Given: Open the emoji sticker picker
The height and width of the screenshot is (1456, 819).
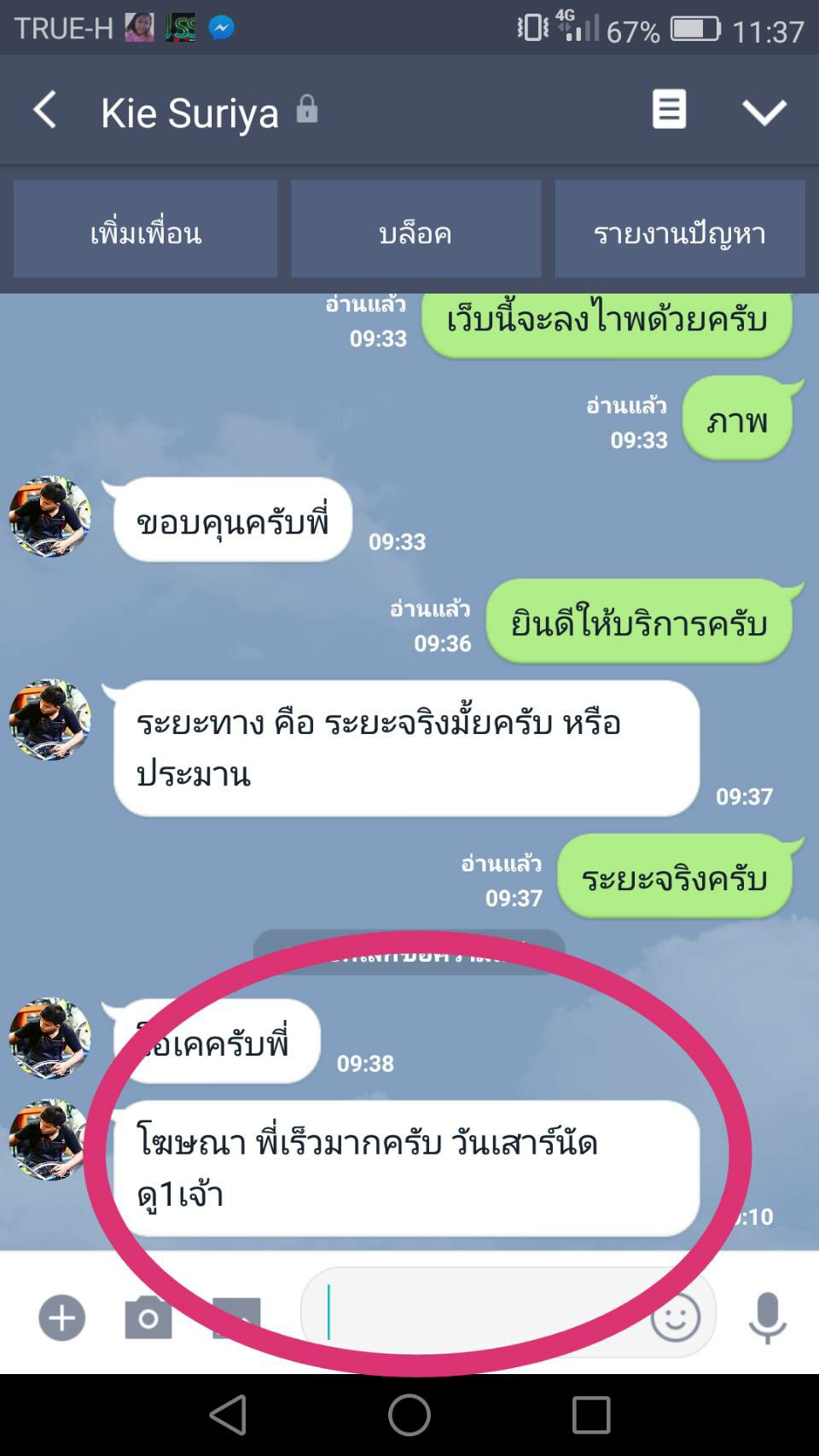Looking at the screenshot, I should [x=675, y=1318].
